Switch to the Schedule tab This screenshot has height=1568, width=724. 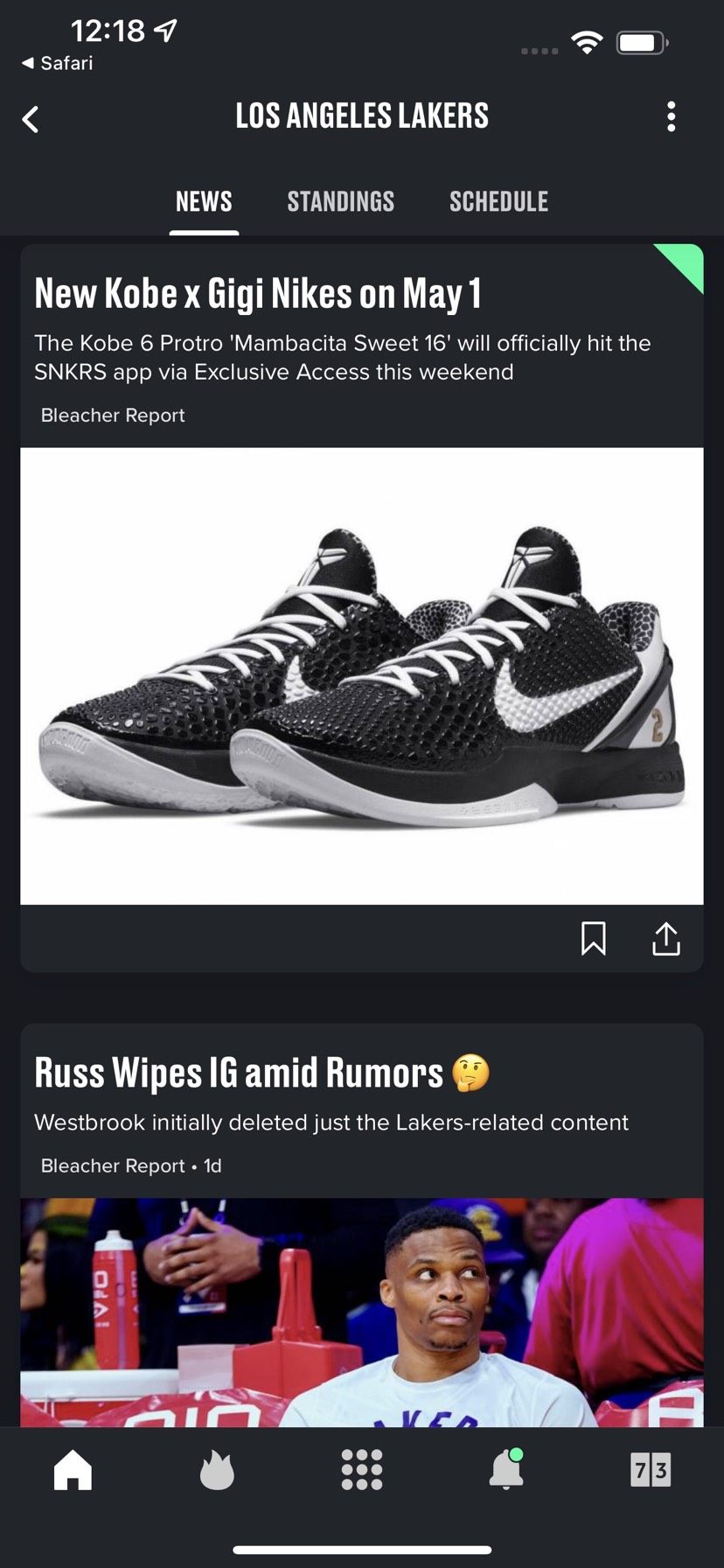point(498,202)
